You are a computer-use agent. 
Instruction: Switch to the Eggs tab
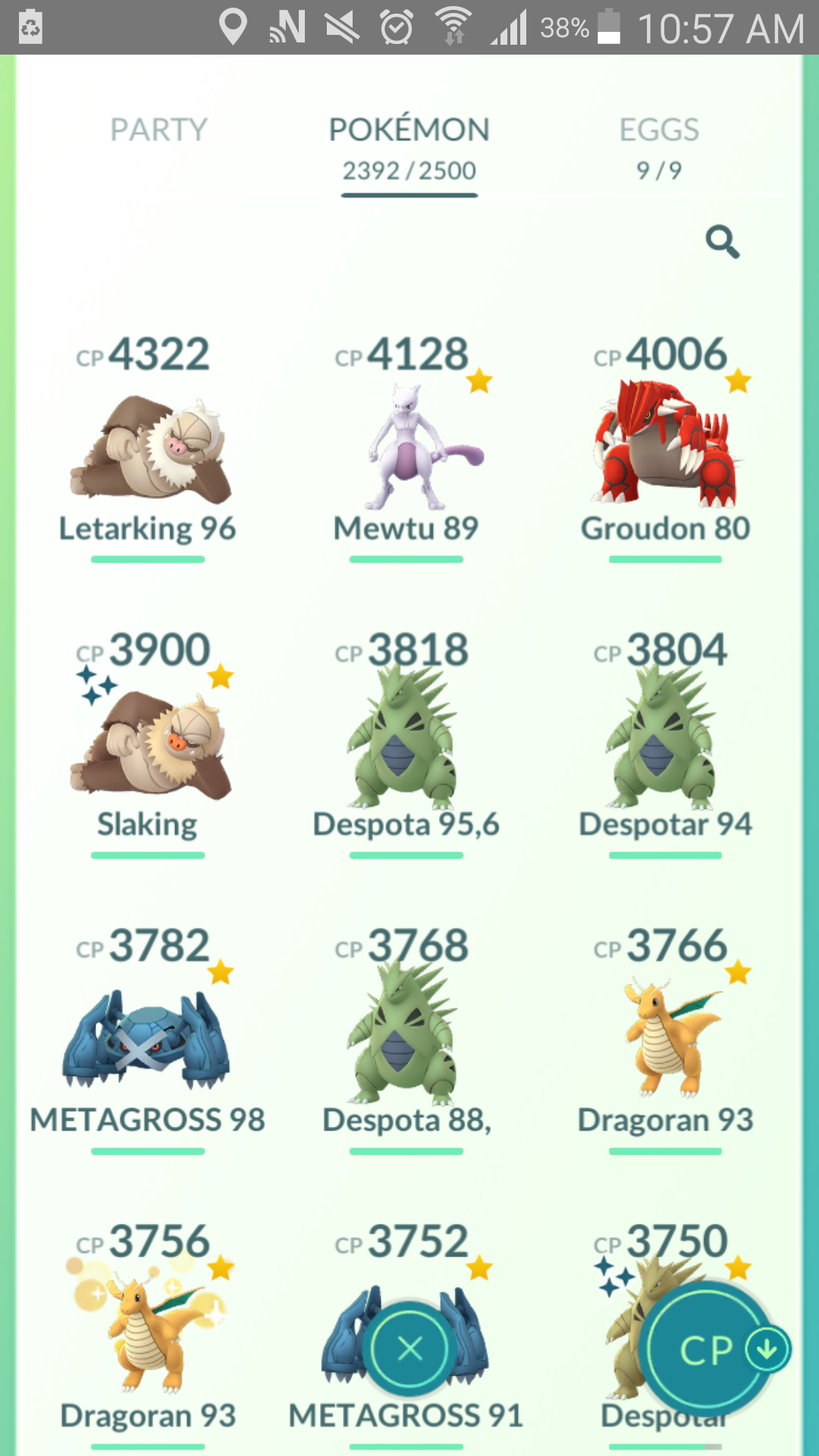pos(659,146)
